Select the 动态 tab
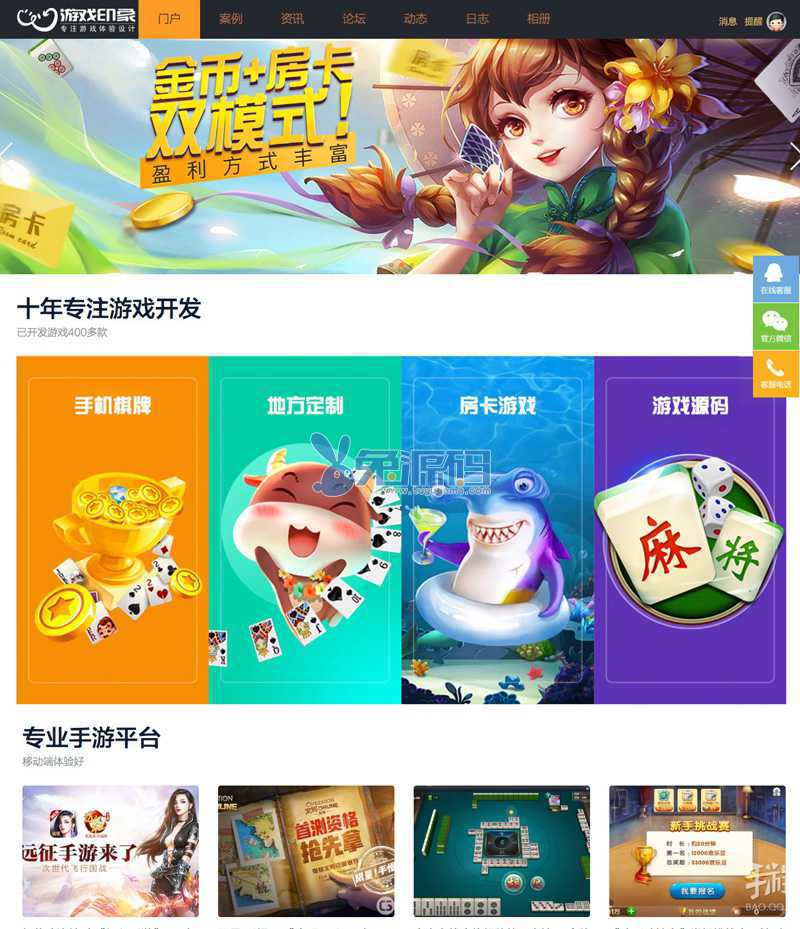800x929 pixels. click(x=415, y=19)
